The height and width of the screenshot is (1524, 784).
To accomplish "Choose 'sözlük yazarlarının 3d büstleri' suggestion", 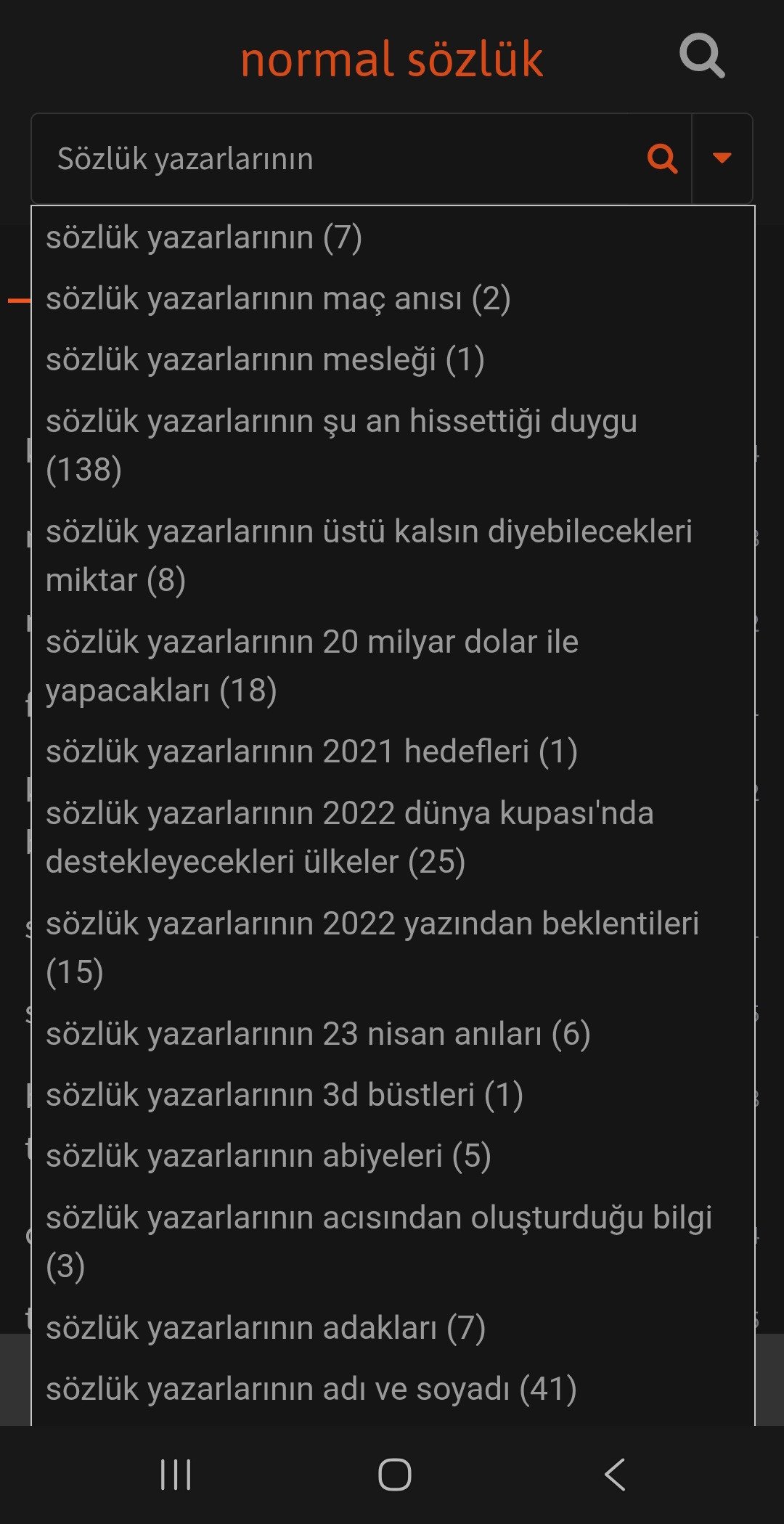I will pos(393,1094).
